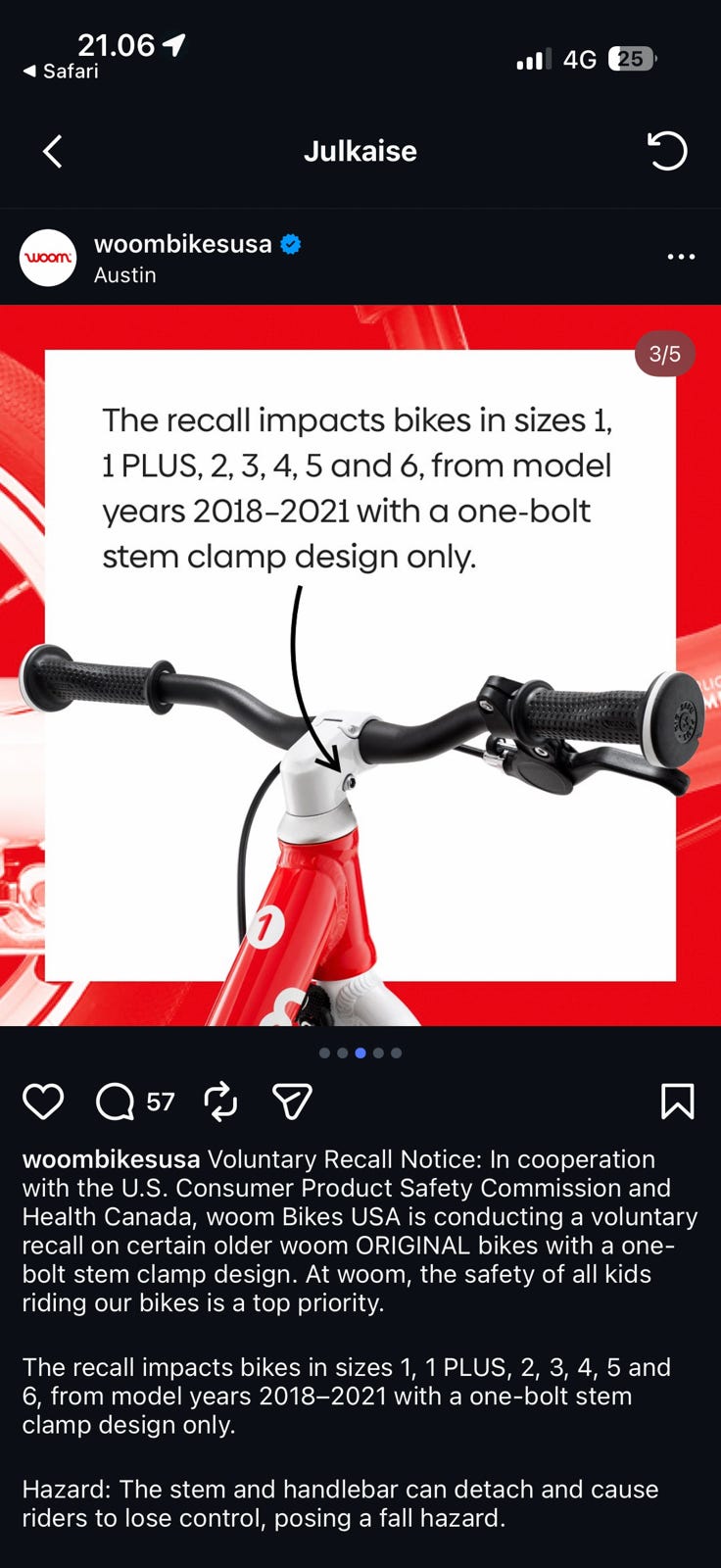Like the woombikesusa post
721x1568 pixels.
click(x=43, y=1102)
